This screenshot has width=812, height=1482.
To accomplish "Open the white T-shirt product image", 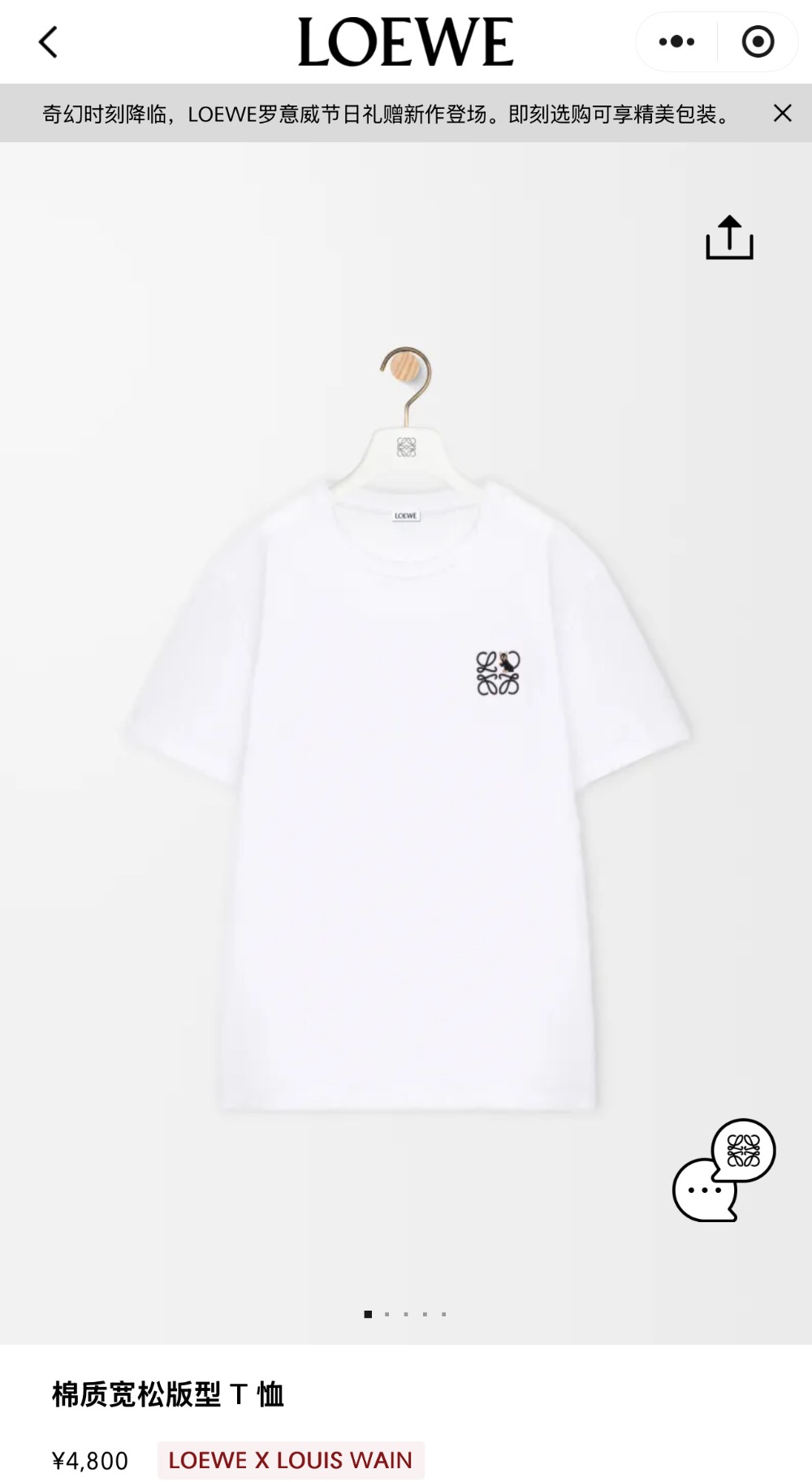I will click(x=406, y=771).
